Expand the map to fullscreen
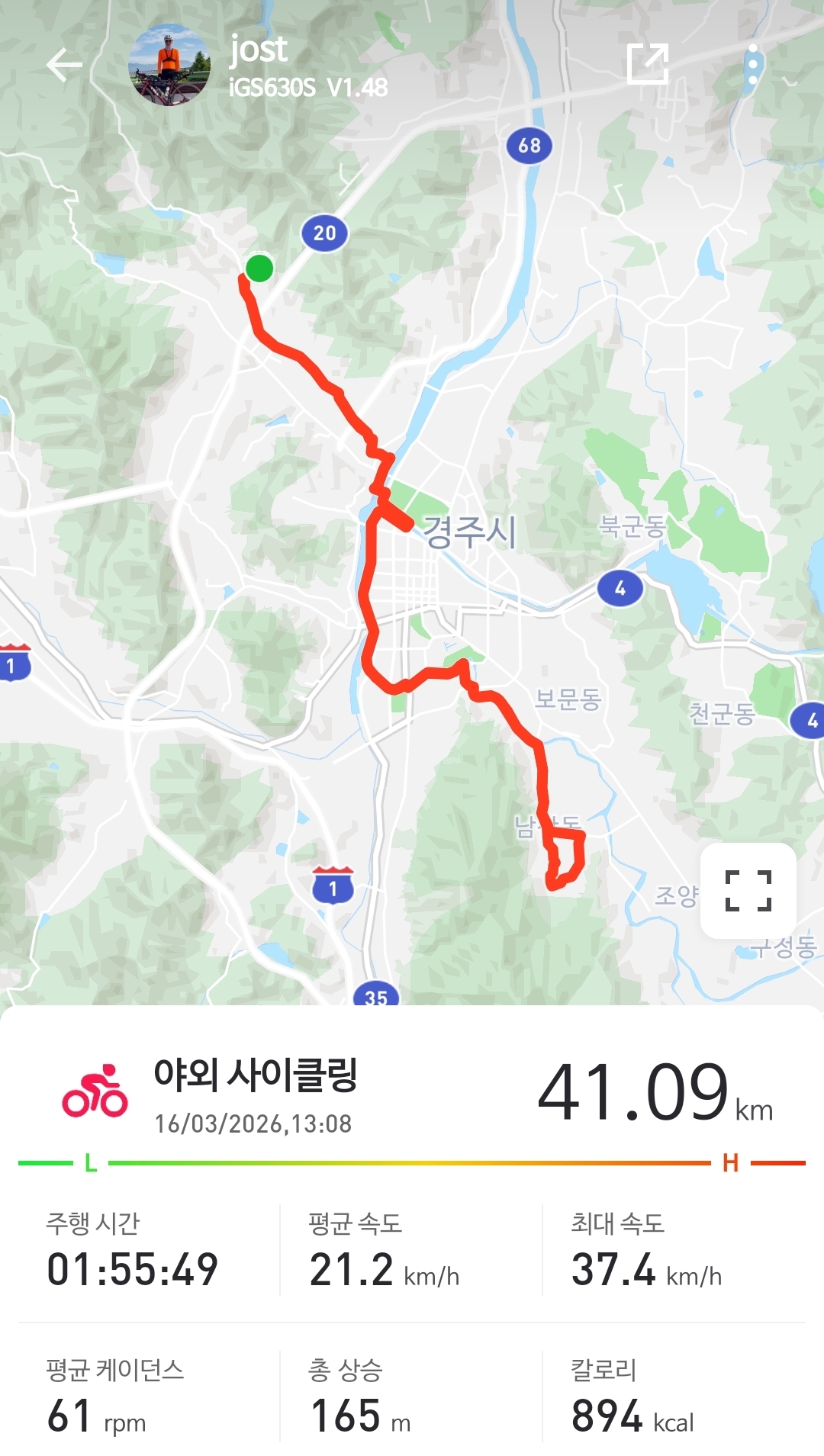Viewport: 824px width, 1456px height. pyautogui.click(x=748, y=890)
